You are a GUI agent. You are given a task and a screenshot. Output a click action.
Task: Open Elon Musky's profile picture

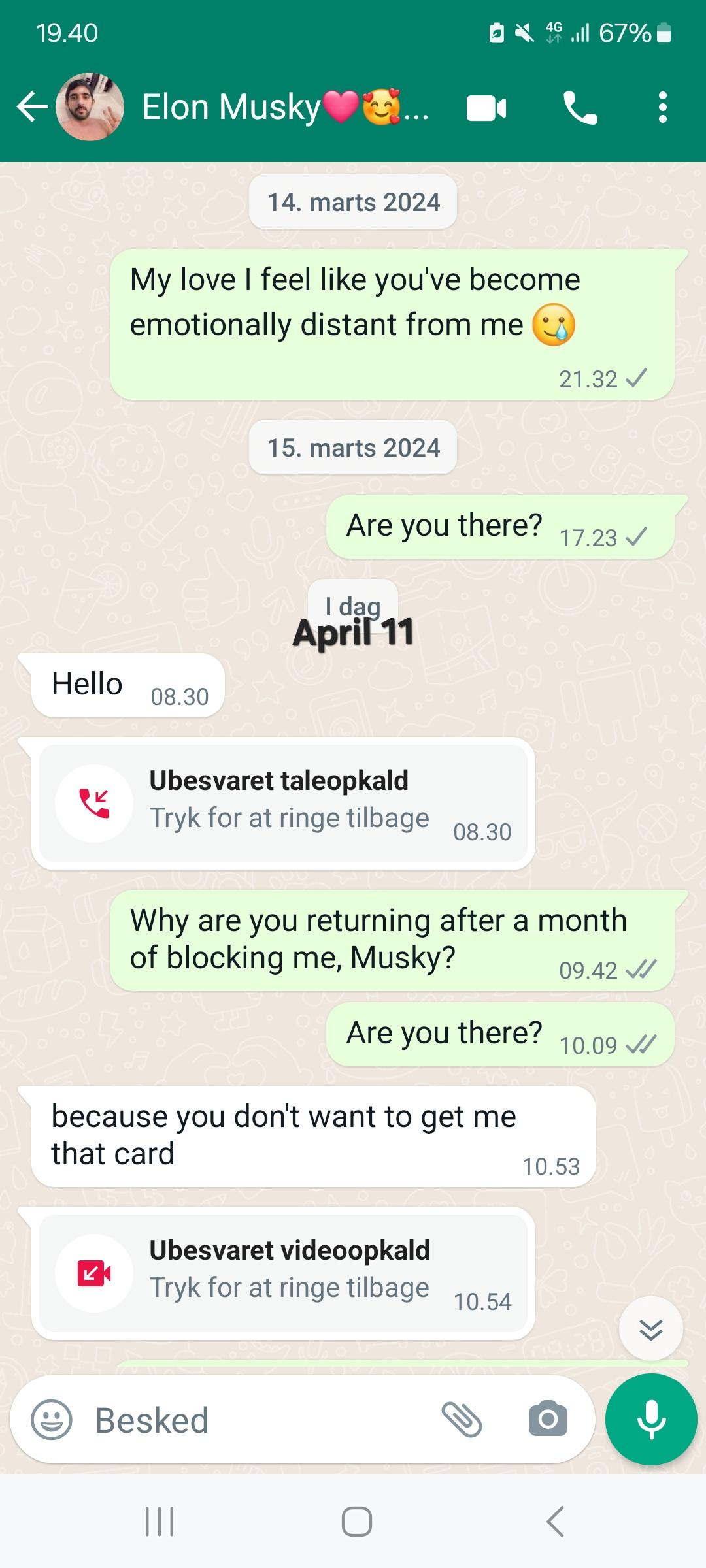[90, 107]
